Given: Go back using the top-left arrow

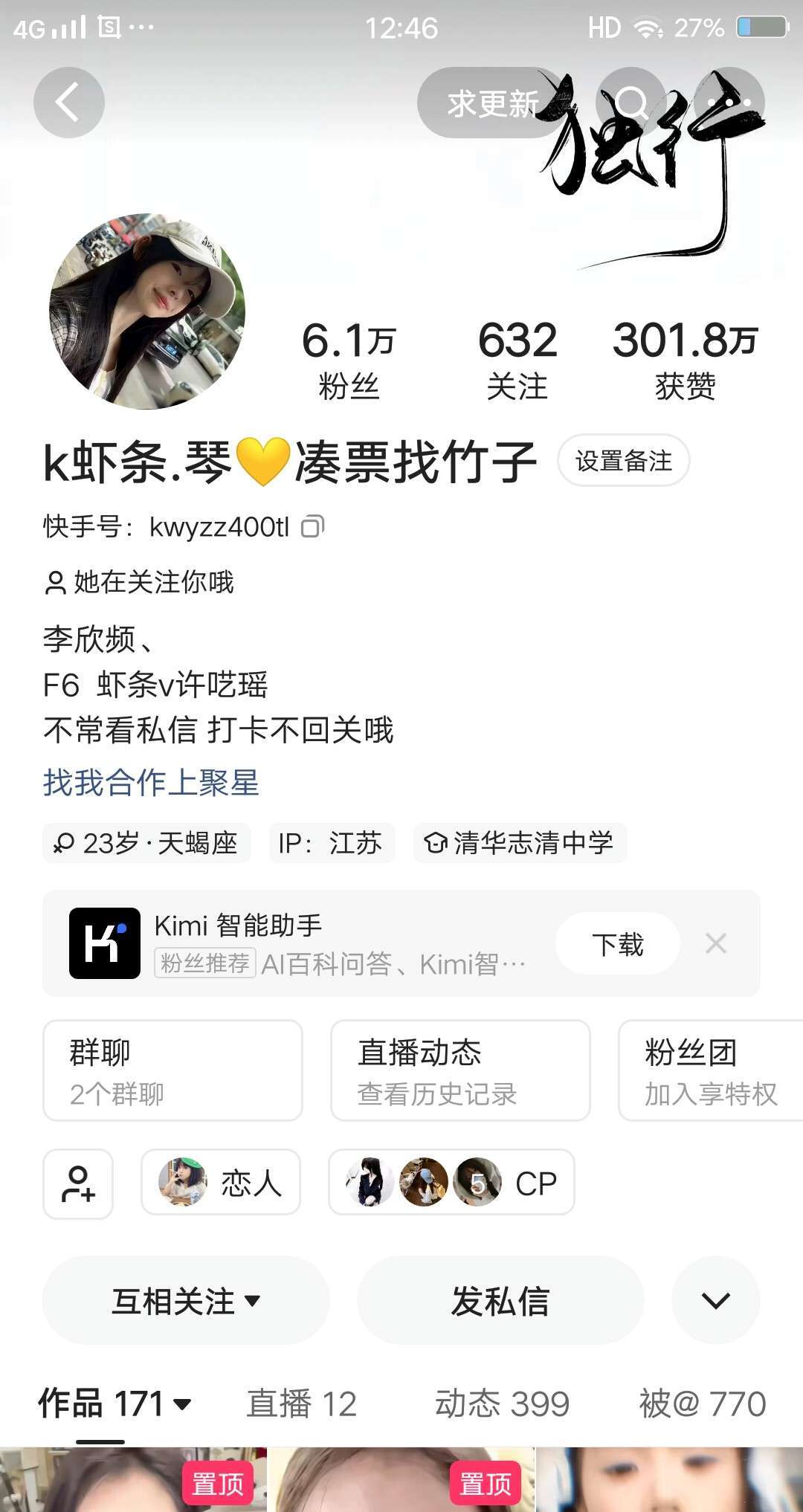Looking at the screenshot, I should click(x=68, y=103).
